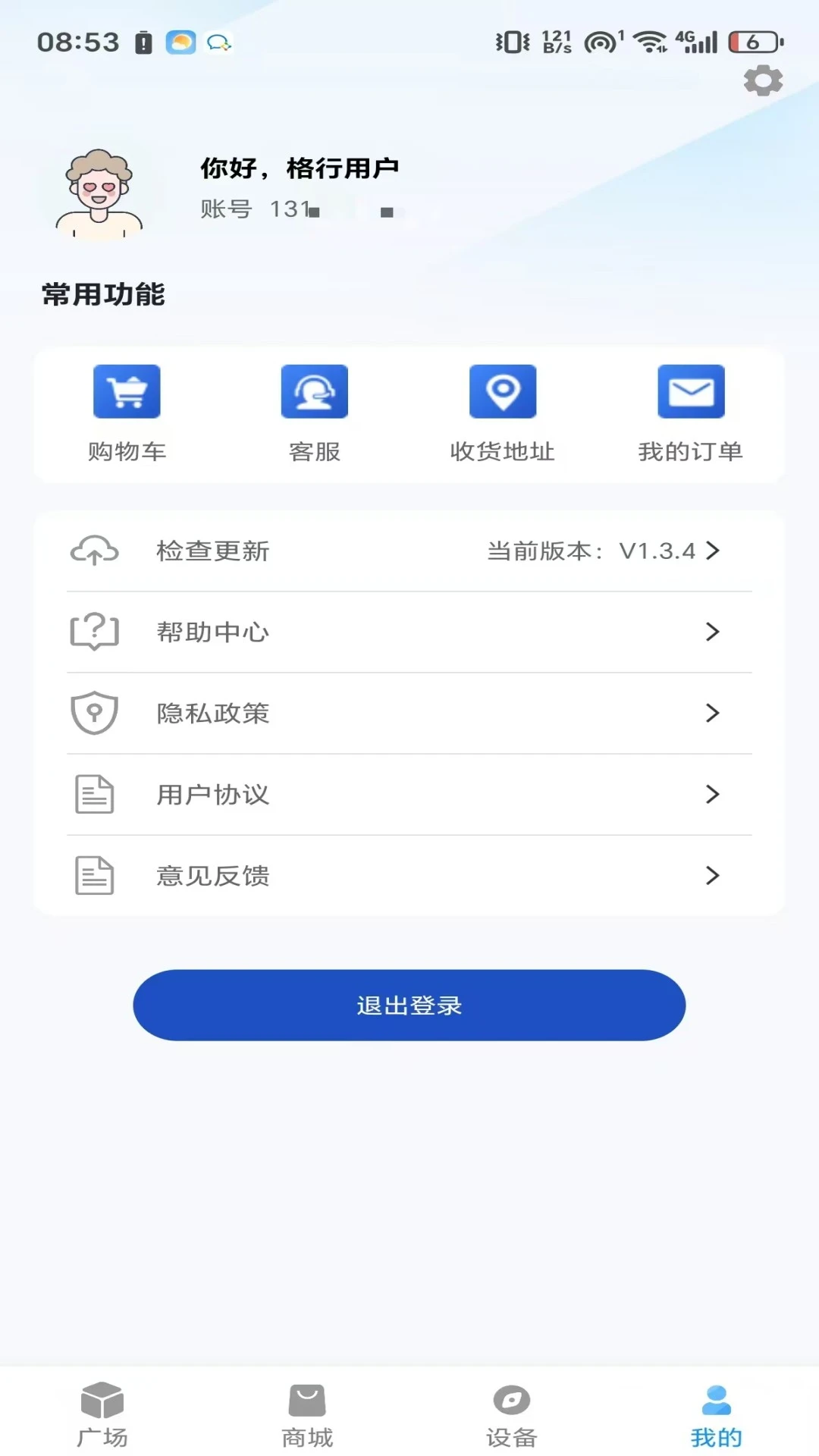Switch to the 商城 tab
This screenshot has height=1456, width=819.
point(307,1415)
